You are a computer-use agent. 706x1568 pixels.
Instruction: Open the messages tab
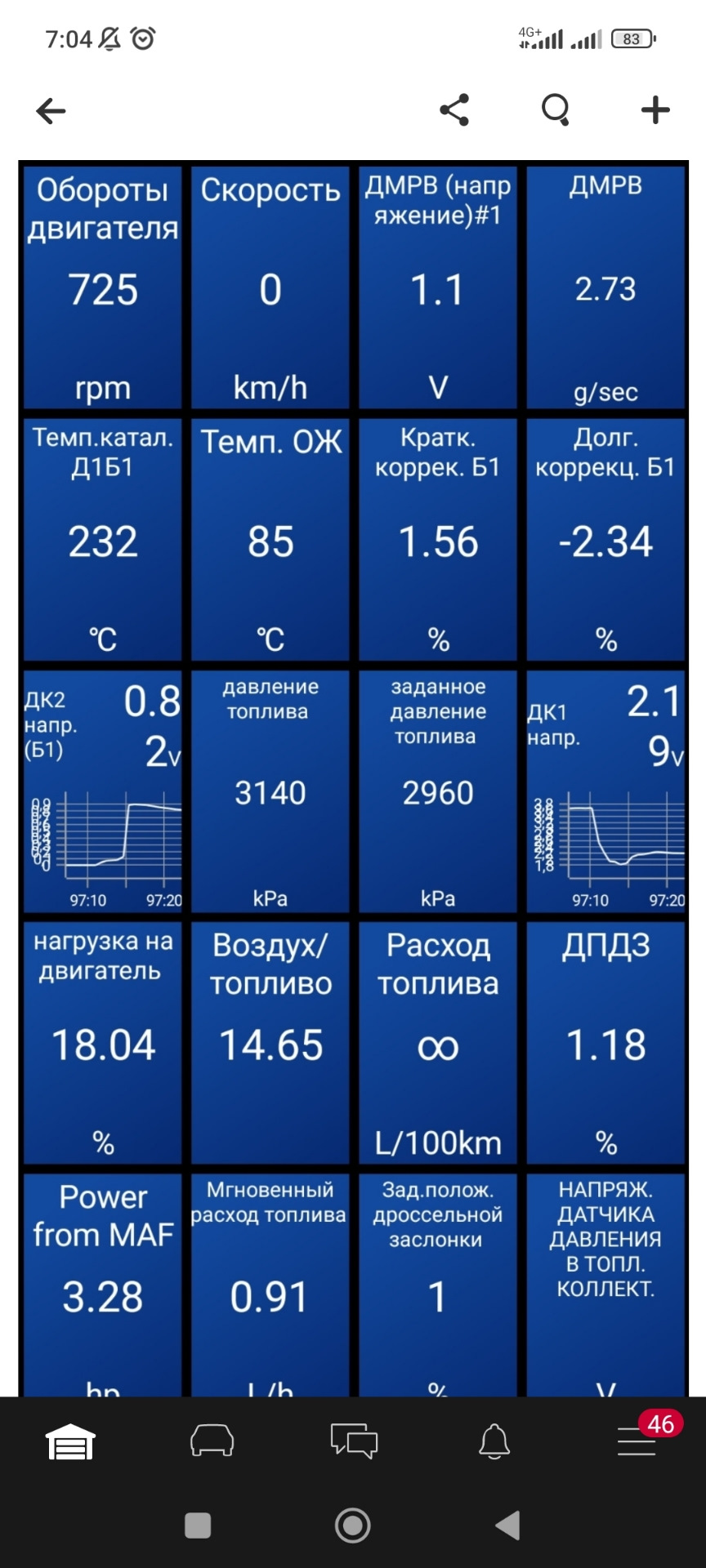[x=353, y=1441]
